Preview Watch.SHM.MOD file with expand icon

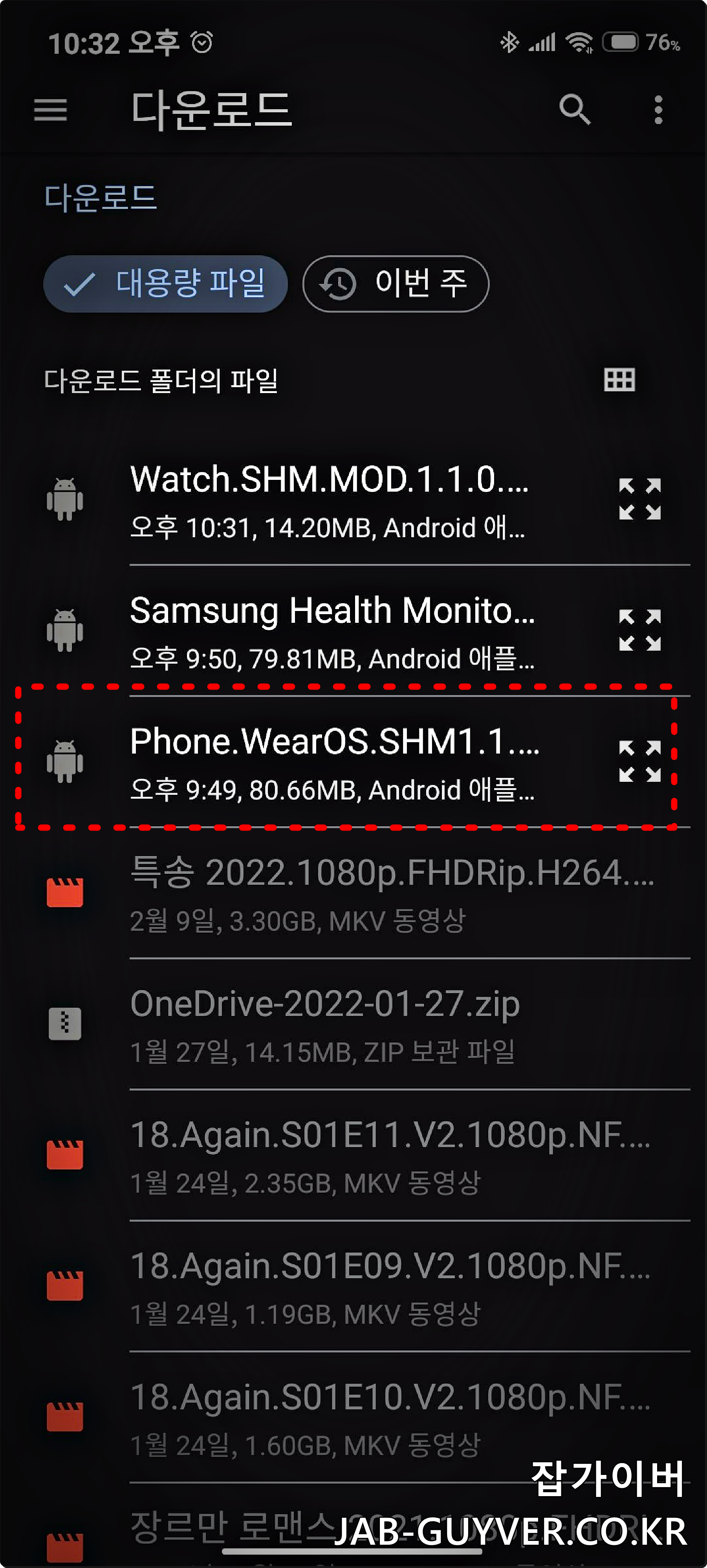(x=639, y=499)
